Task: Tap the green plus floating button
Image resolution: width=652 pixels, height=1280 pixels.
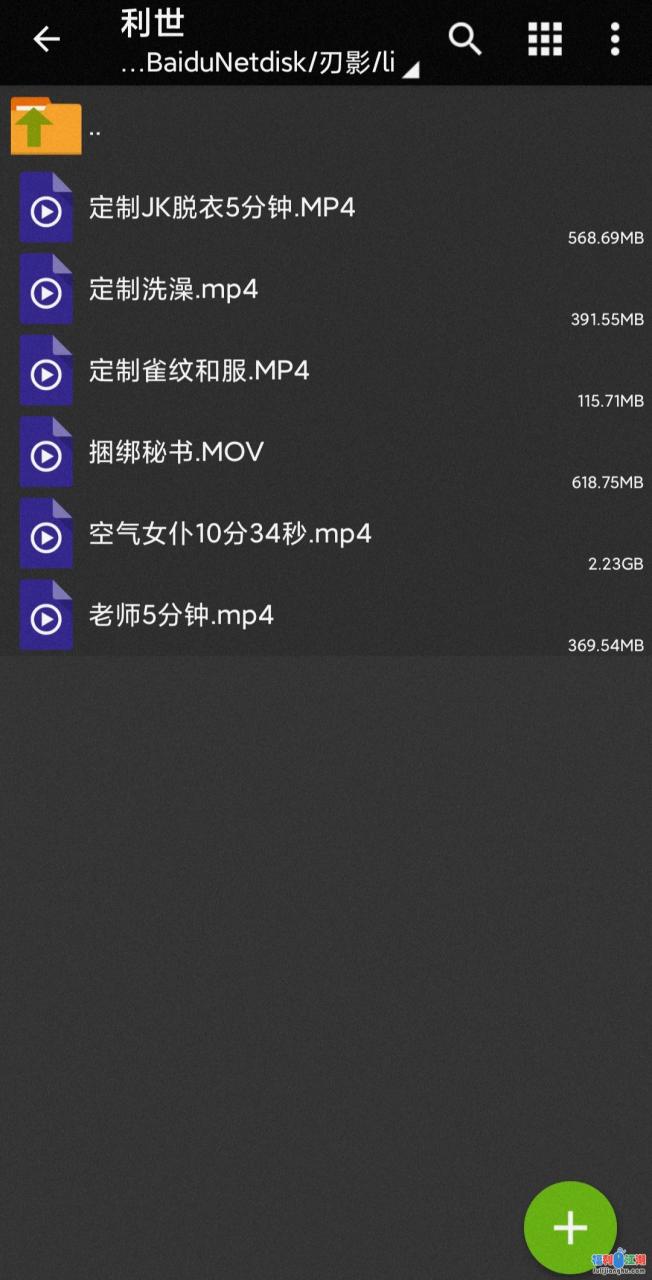Action: pos(570,1227)
